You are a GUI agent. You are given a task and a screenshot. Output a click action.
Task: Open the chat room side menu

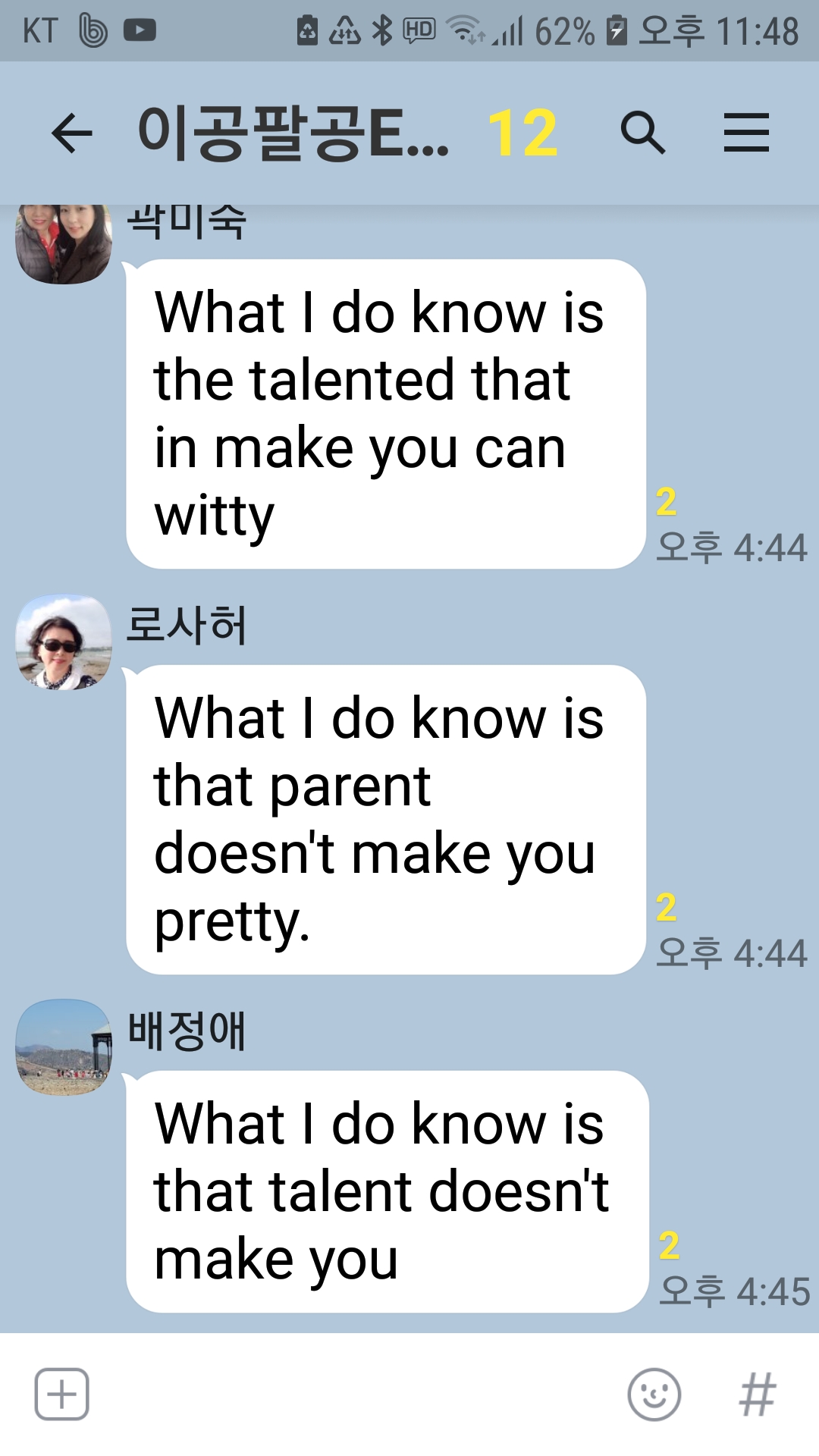pos(746,133)
